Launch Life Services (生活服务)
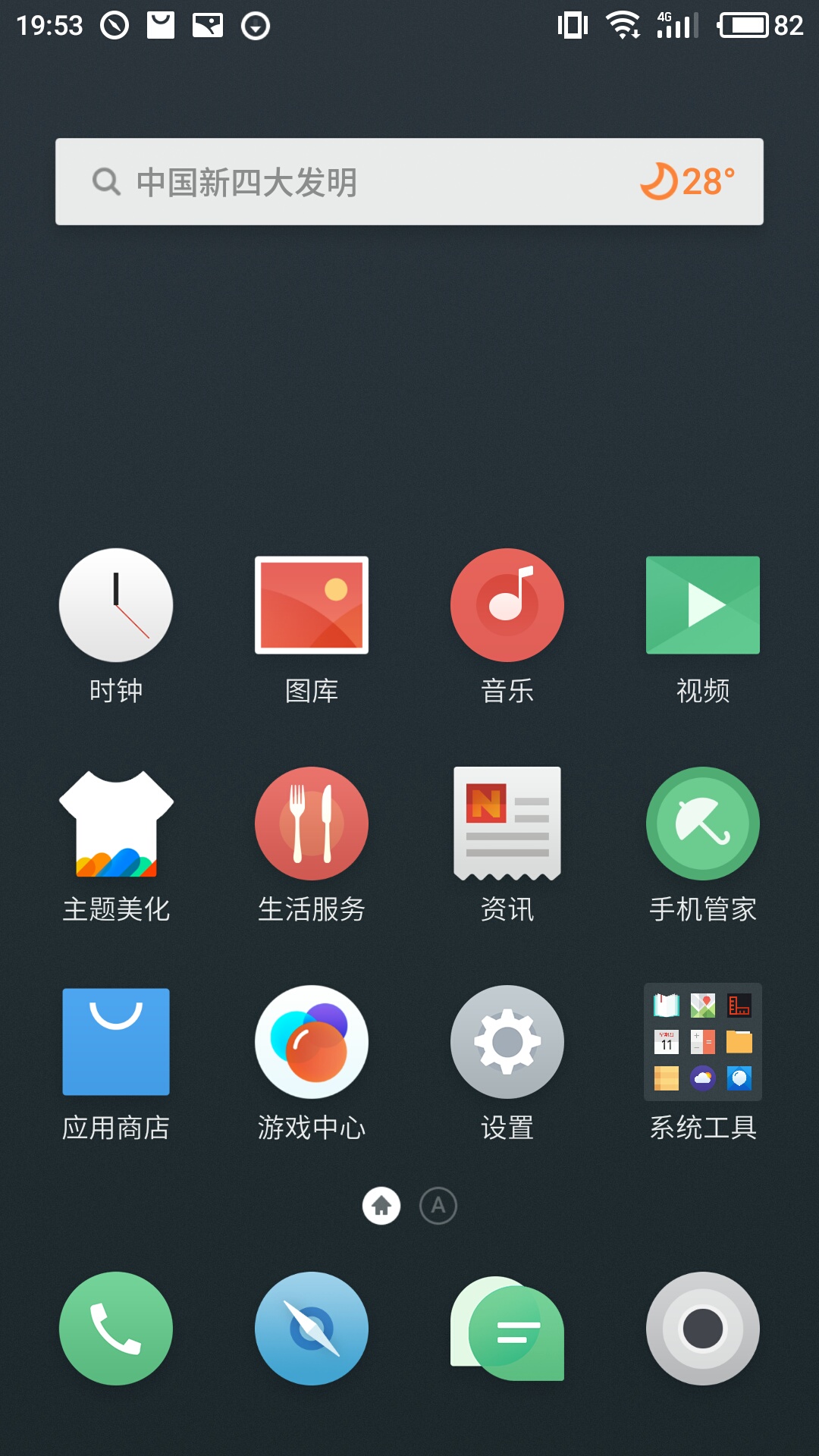819x1456 pixels. 311,824
